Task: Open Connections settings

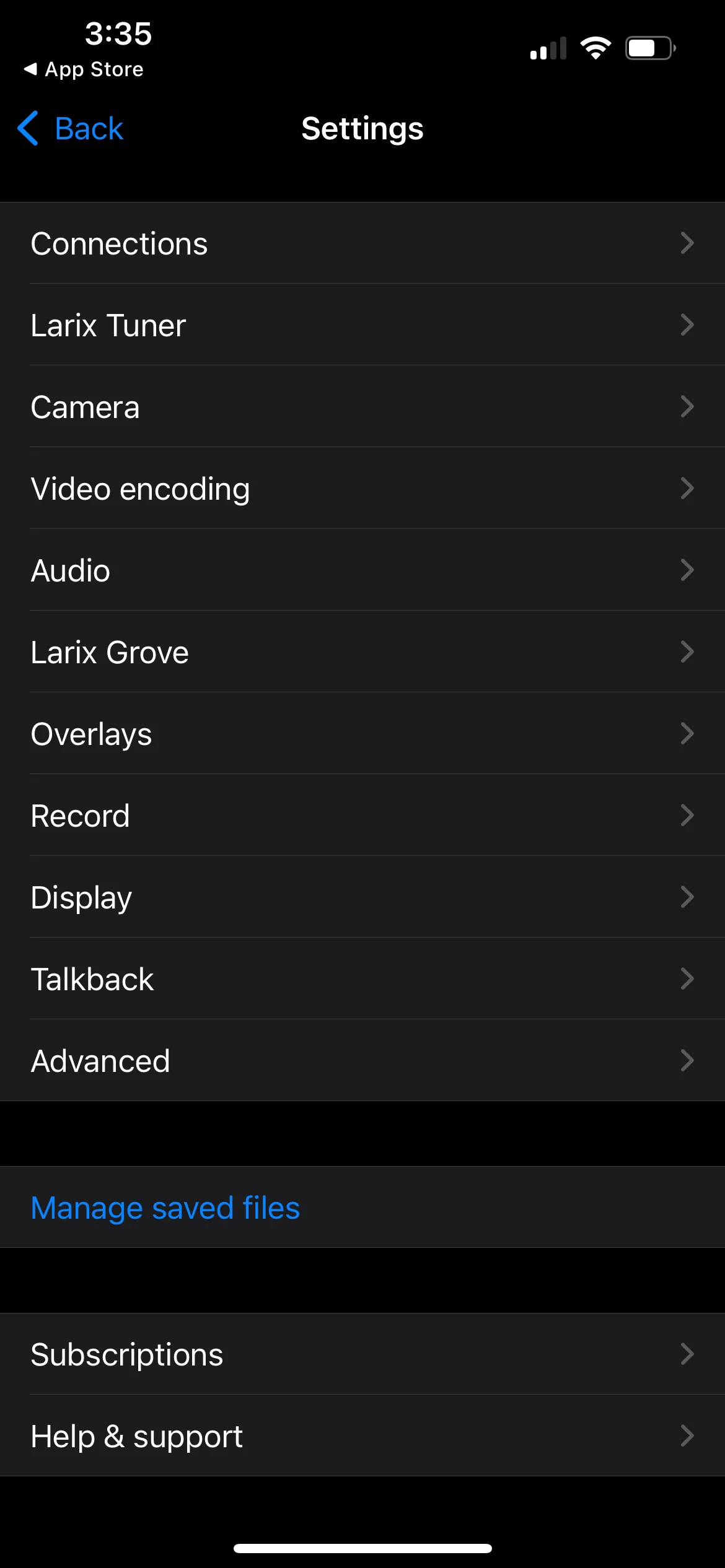Action: pos(362,243)
